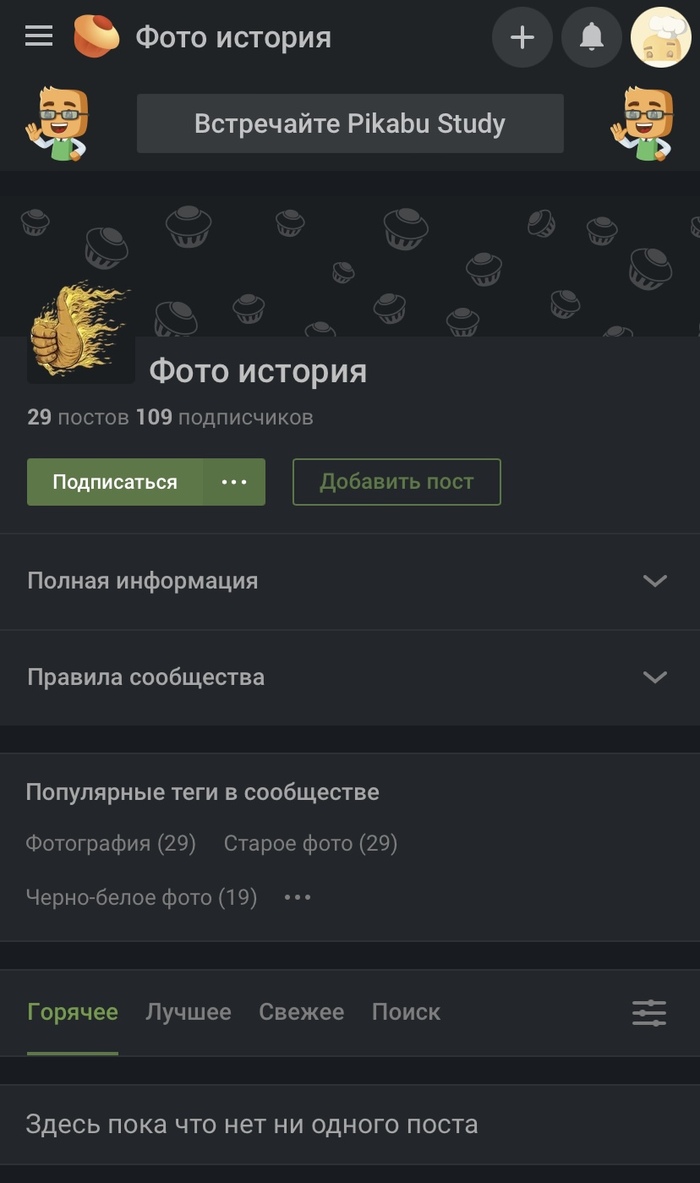
Task: Open the Встречайте Pikabu Study banner
Action: (350, 124)
